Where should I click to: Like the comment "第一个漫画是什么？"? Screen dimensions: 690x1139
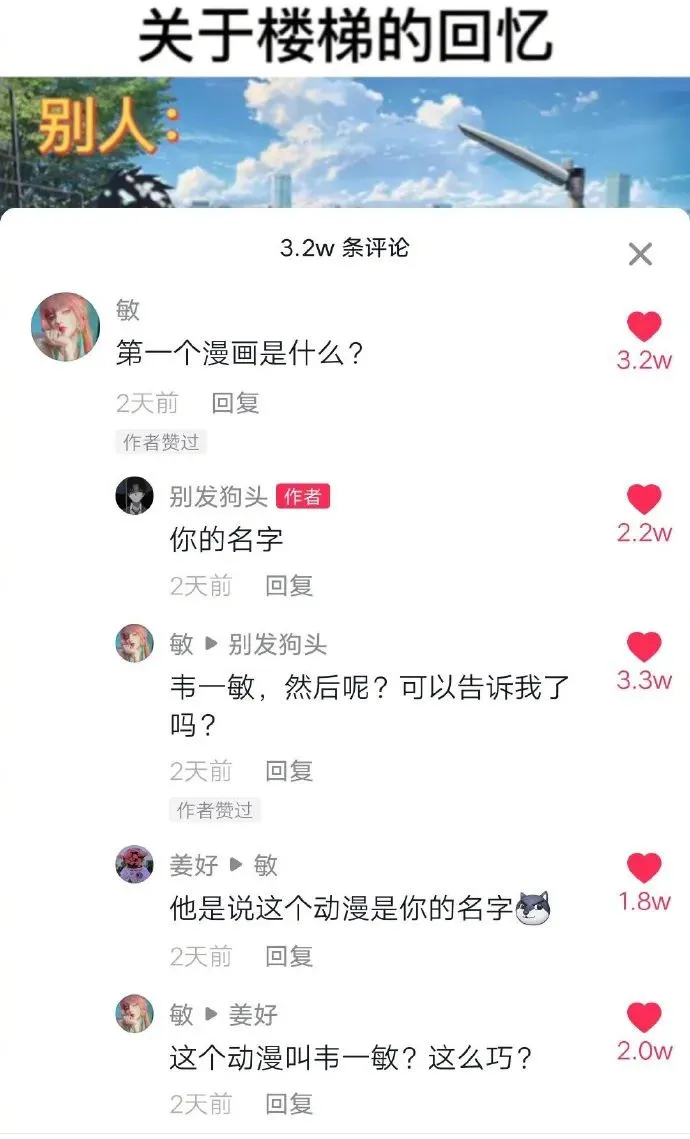tap(644, 327)
